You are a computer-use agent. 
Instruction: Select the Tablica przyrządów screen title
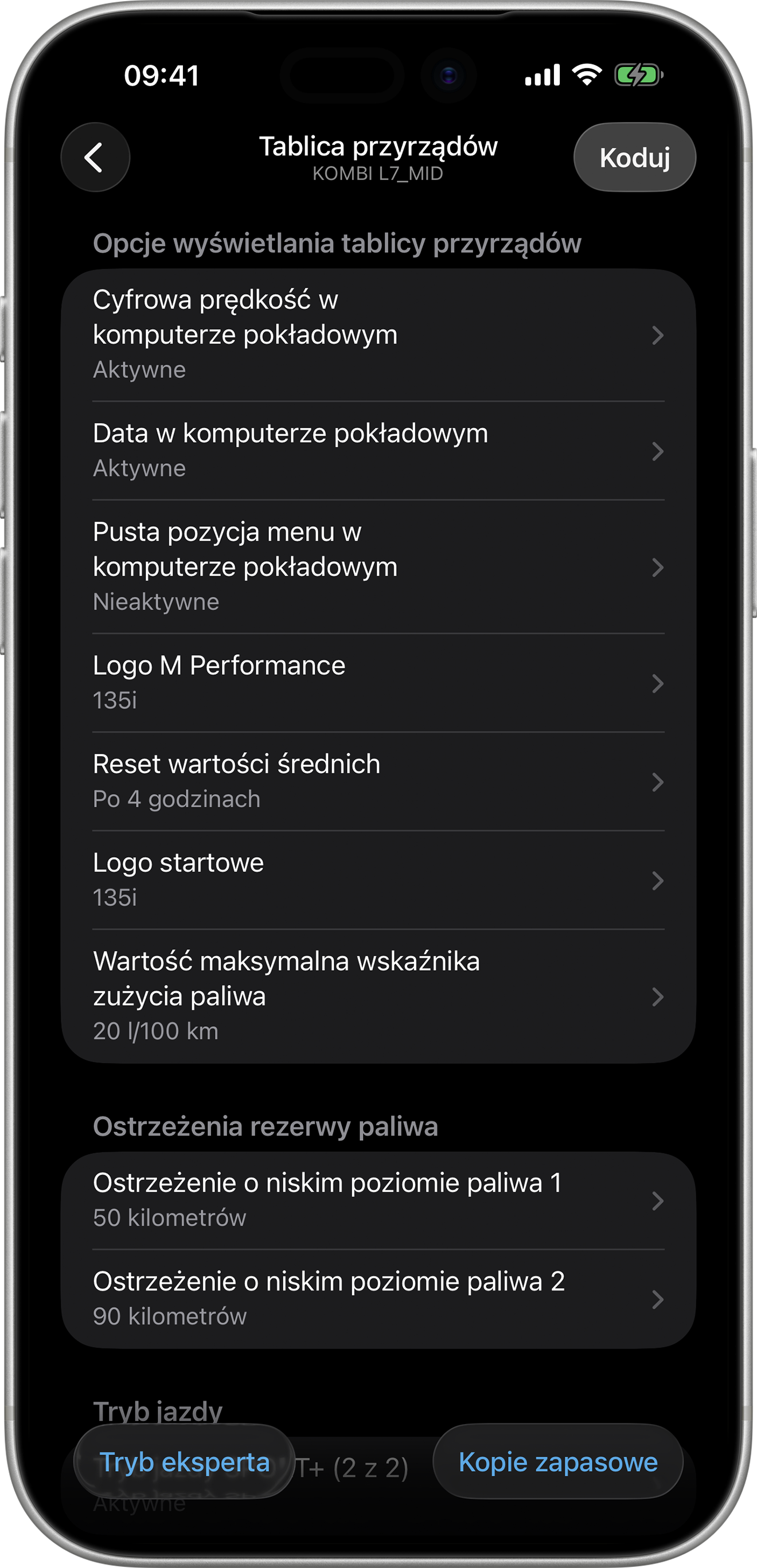point(377,146)
